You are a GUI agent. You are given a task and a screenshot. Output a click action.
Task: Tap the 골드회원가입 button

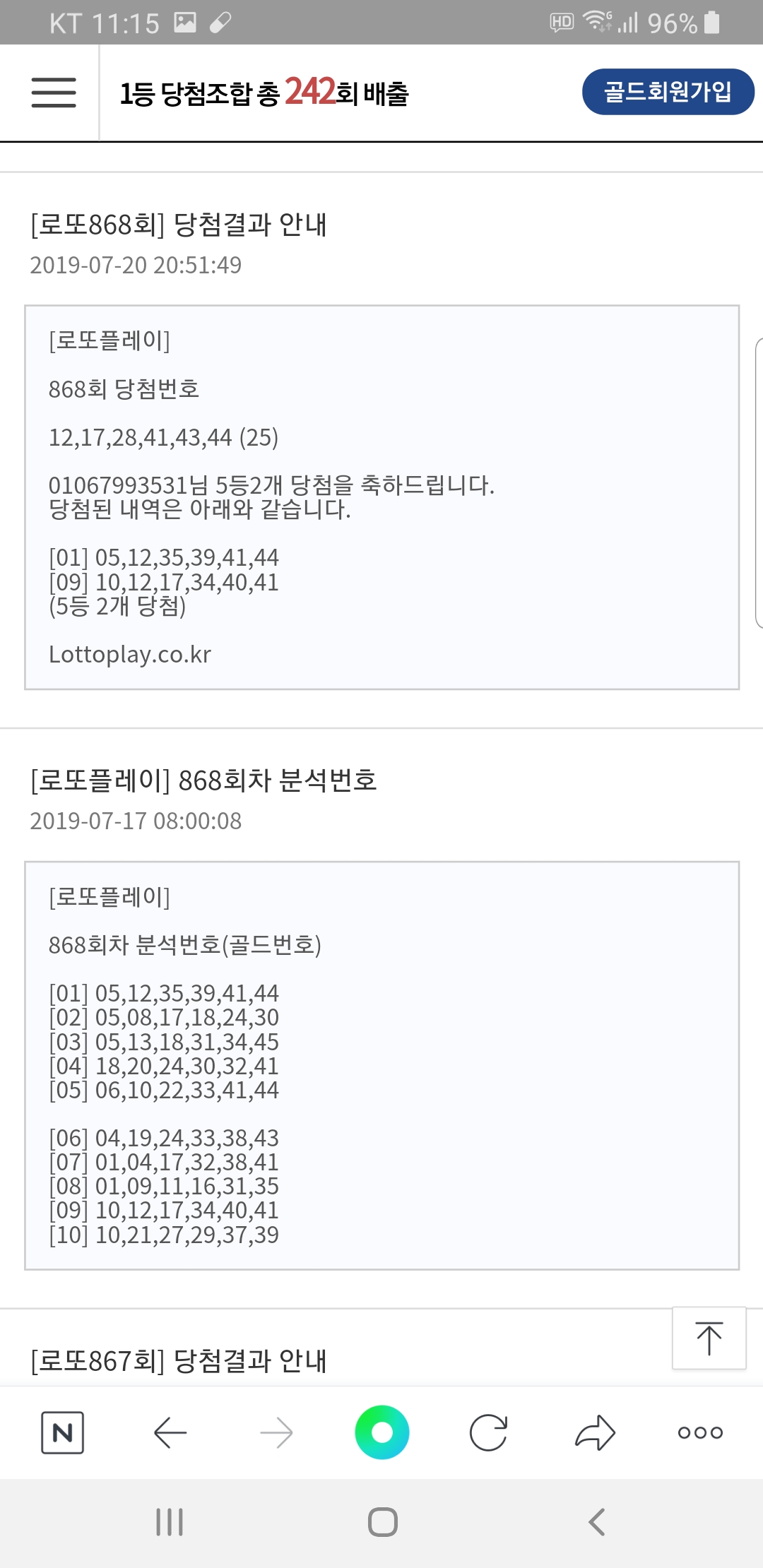tap(668, 92)
